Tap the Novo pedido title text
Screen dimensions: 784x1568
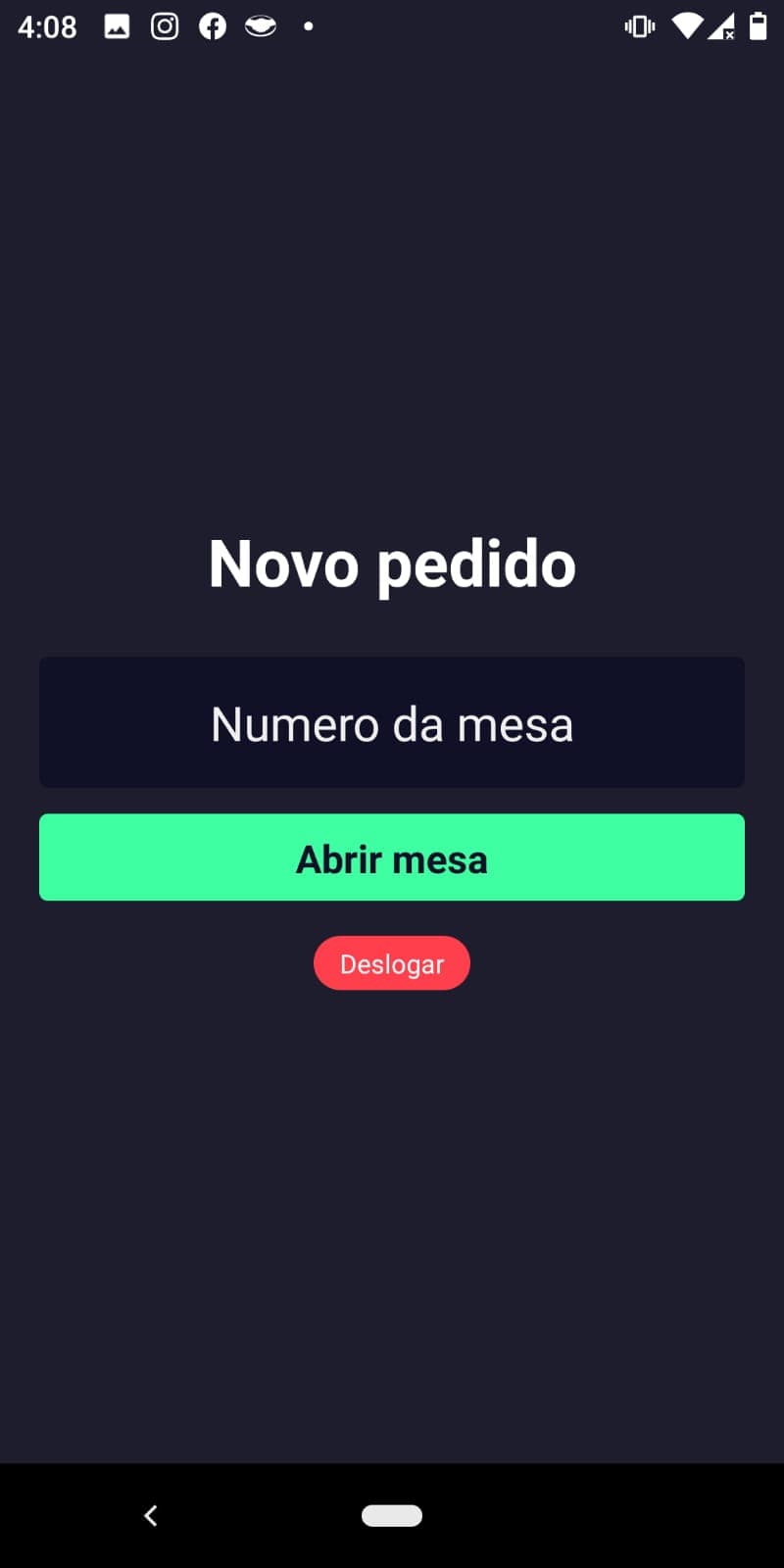392,564
